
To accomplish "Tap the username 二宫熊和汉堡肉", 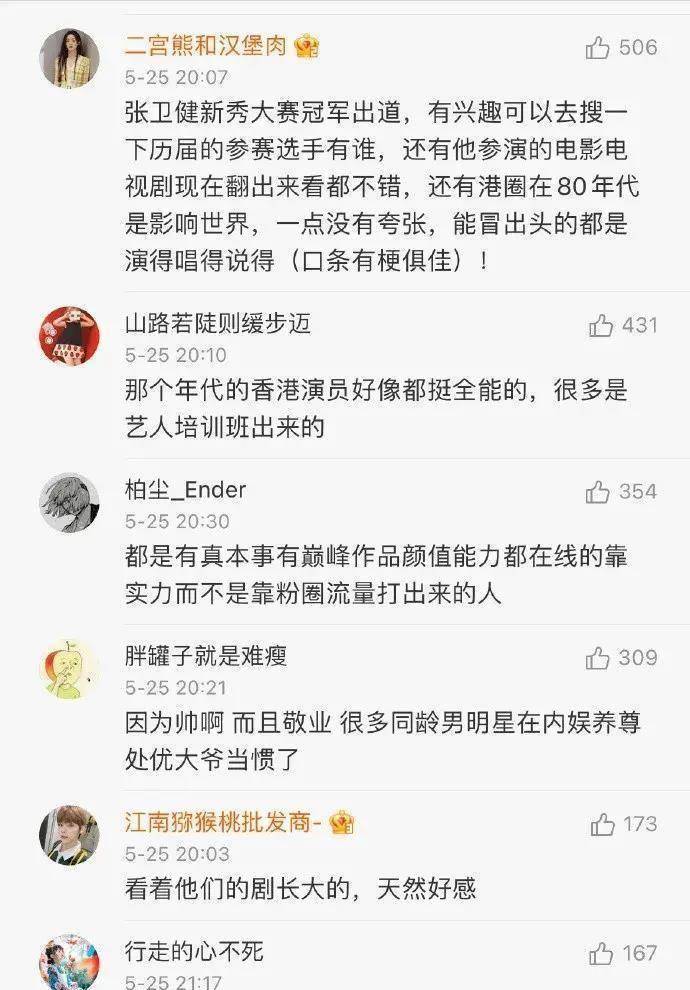I will [206, 46].
